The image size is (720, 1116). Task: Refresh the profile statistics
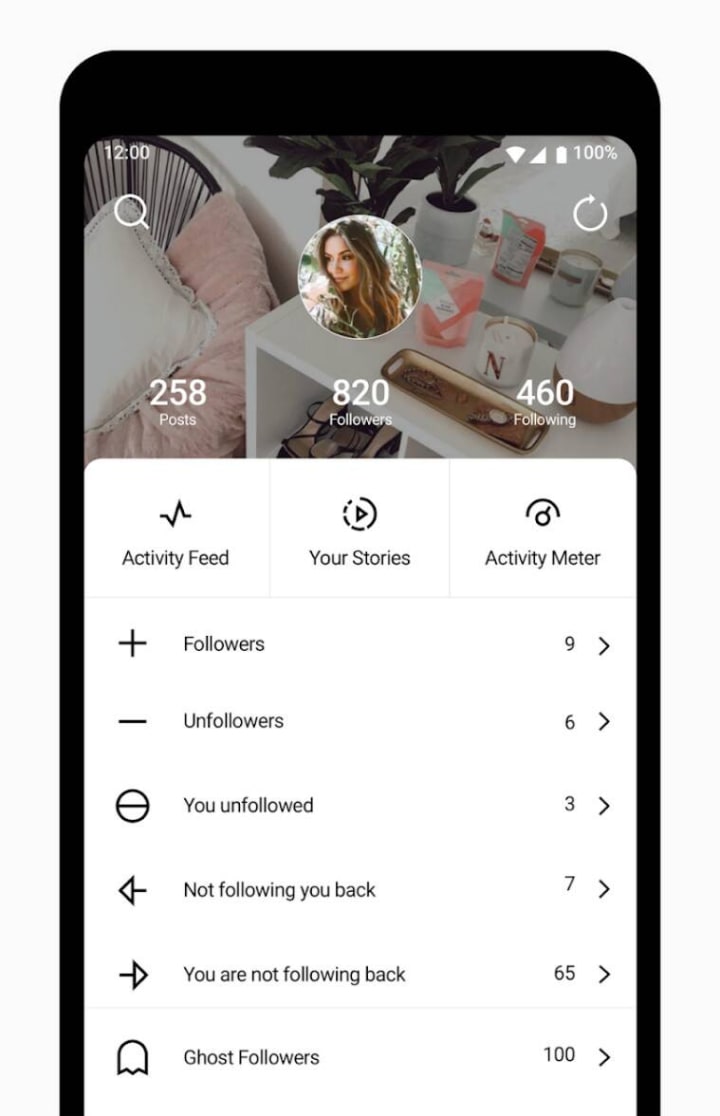(590, 213)
